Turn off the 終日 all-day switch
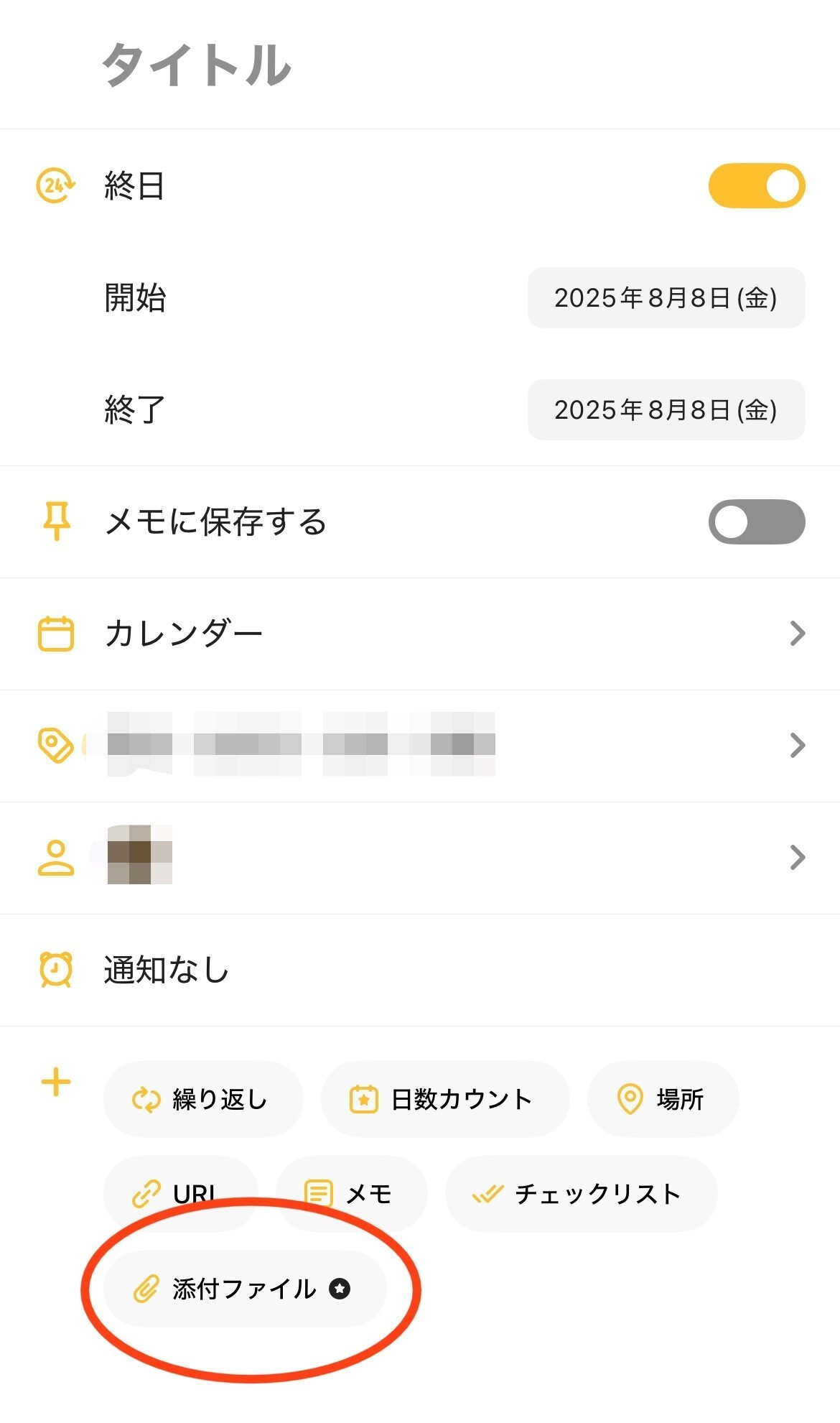The width and height of the screenshot is (840, 1423). click(756, 186)
